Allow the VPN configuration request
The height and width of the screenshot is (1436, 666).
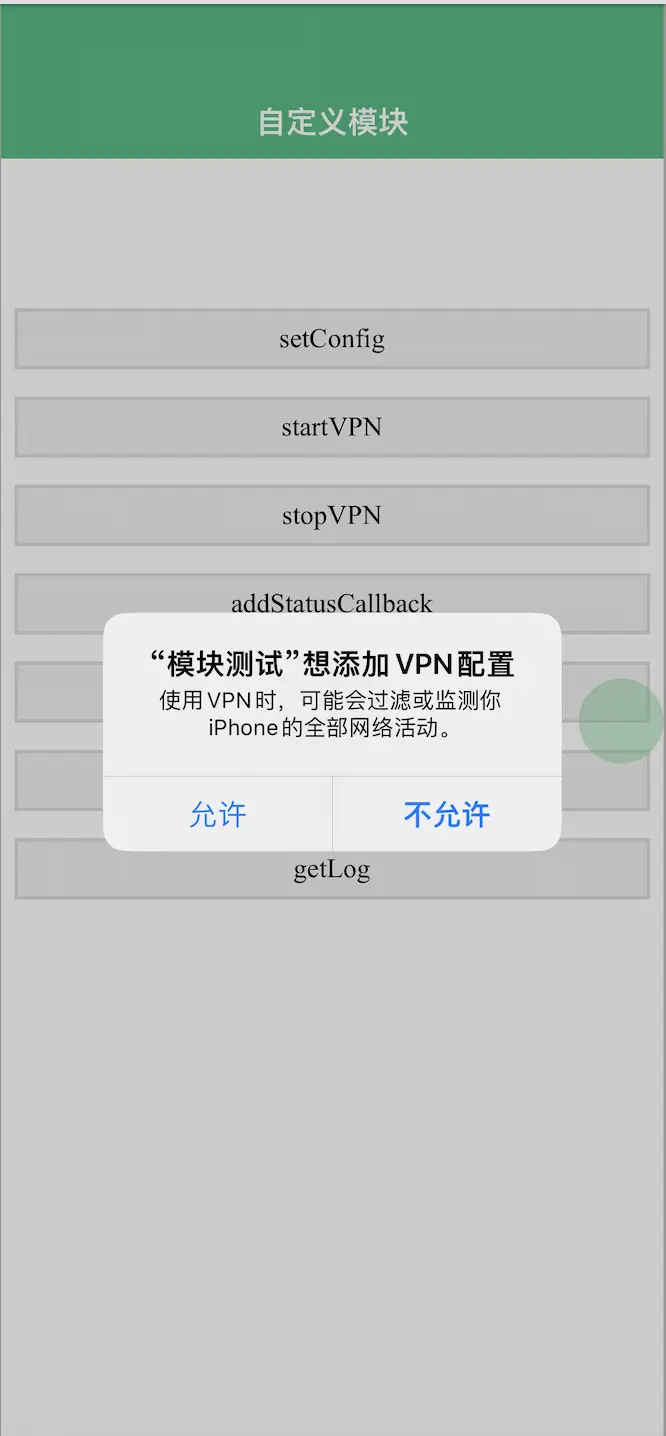click(218, 814)
